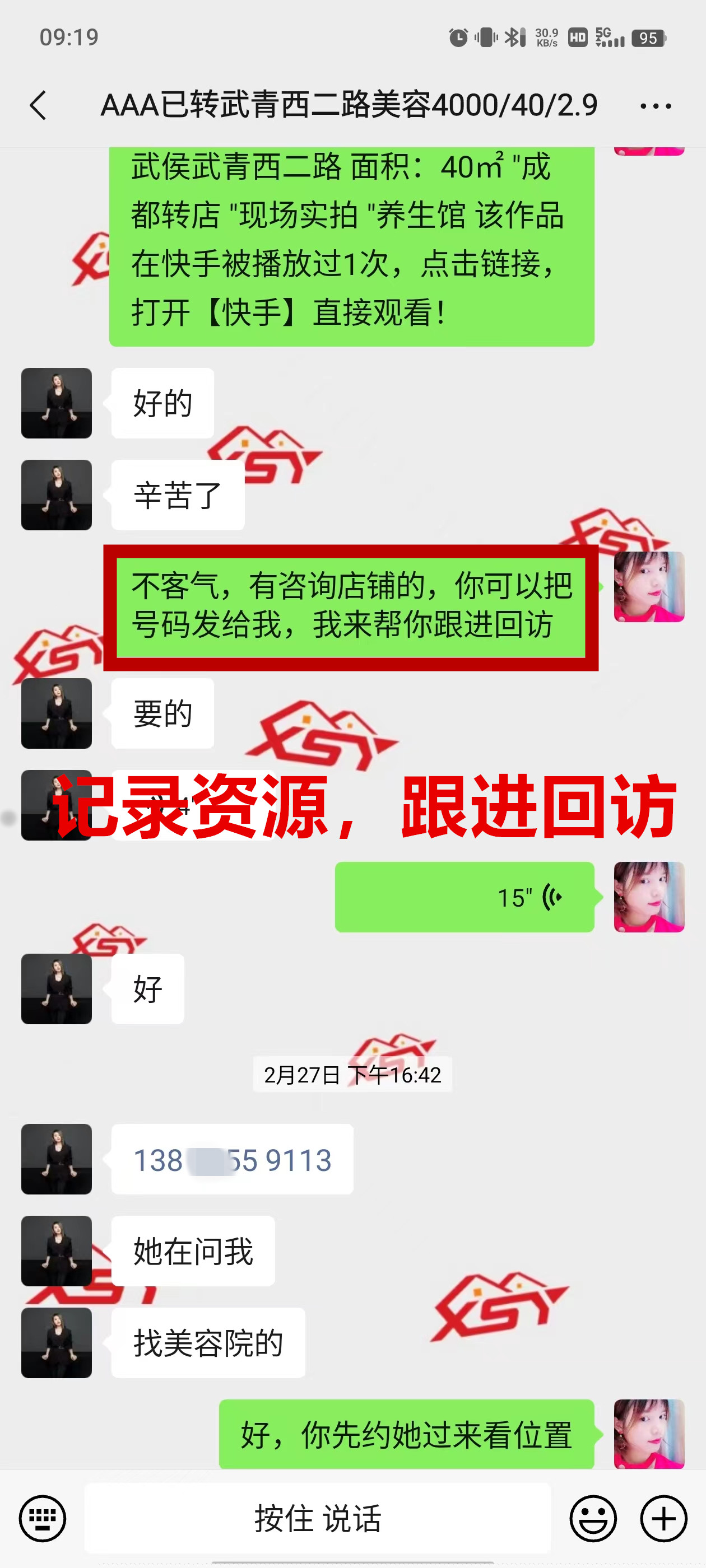Open sender's avatar beside 找美容院的
This screenshot has height=1568, width=706.
[57, 1342]
